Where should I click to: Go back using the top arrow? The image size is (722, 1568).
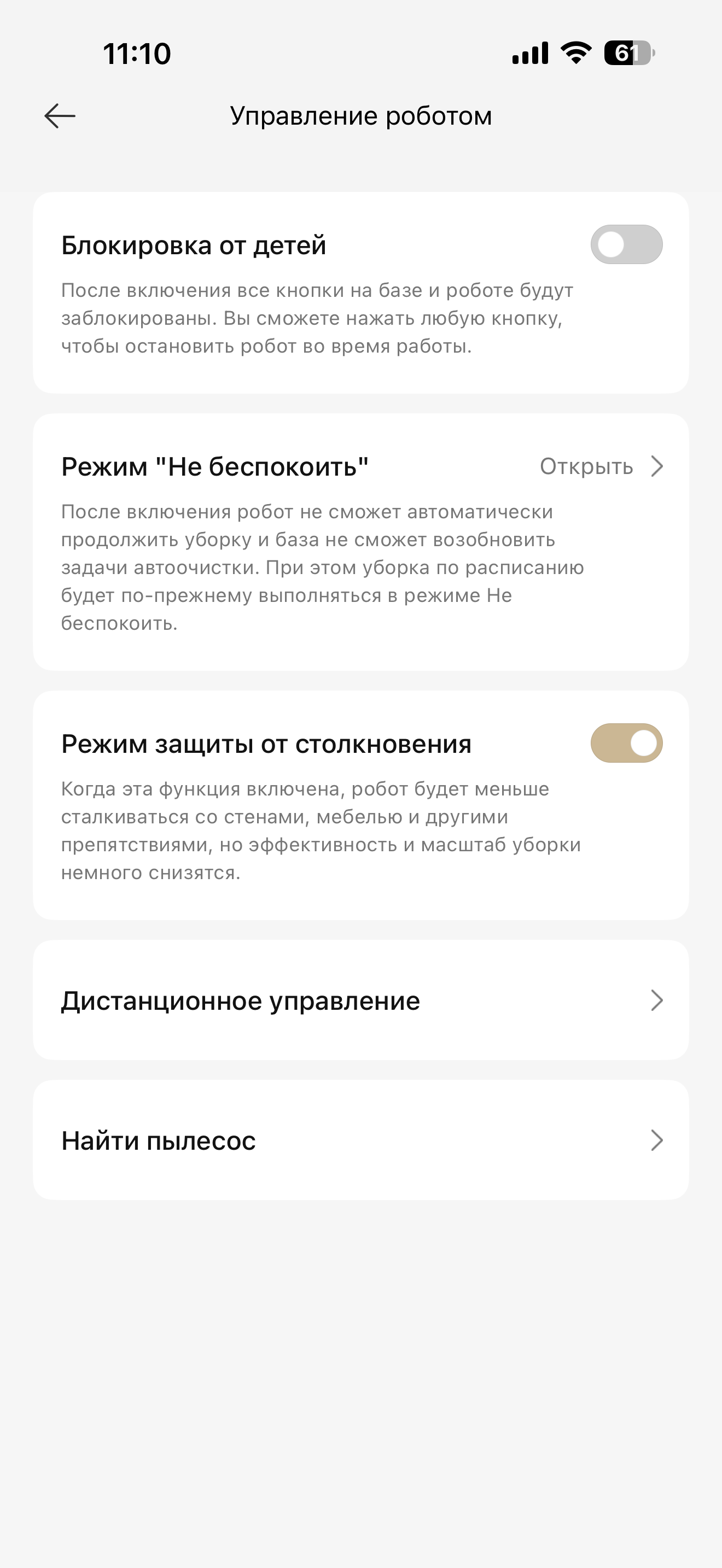click(x=60, y=116)
